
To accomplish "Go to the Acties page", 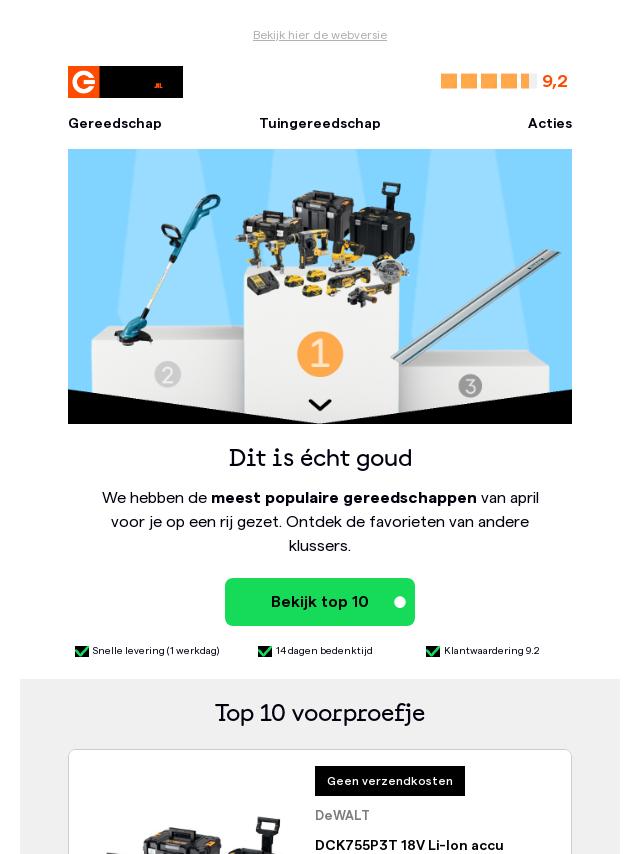I will [x=549, y=123].
